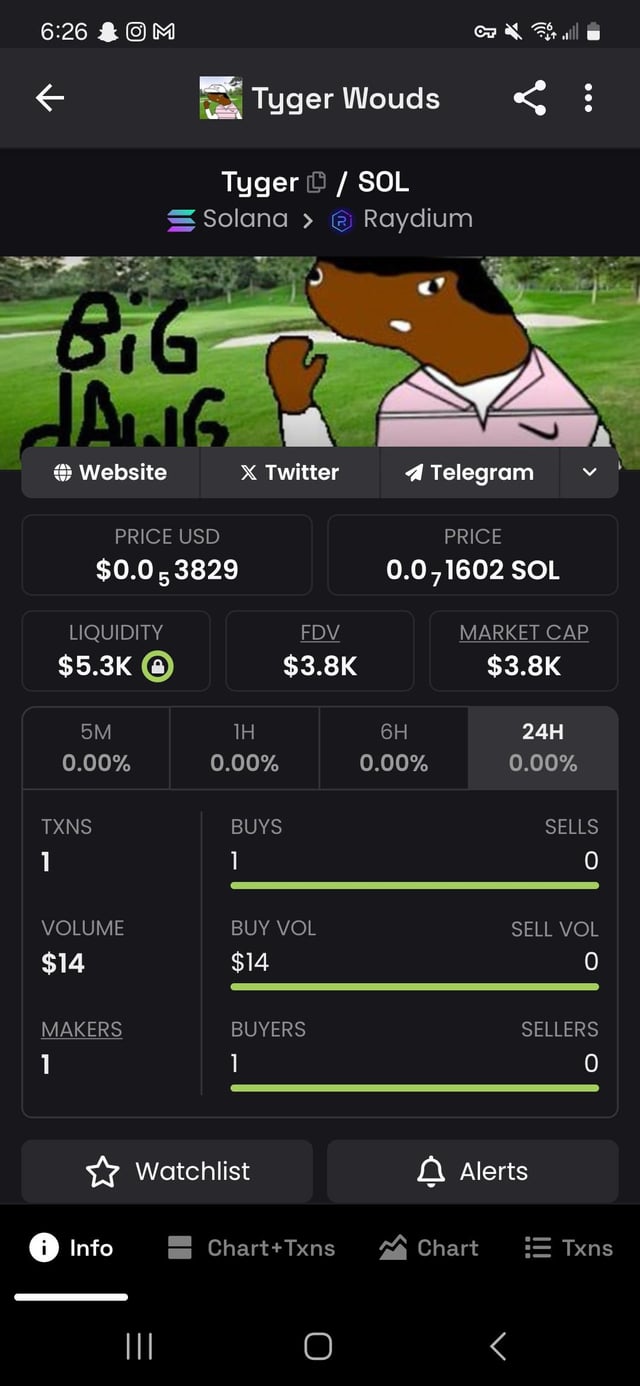Add the pair to Watchlist
Screen dimensions: 640x1386
point(167,1171)
